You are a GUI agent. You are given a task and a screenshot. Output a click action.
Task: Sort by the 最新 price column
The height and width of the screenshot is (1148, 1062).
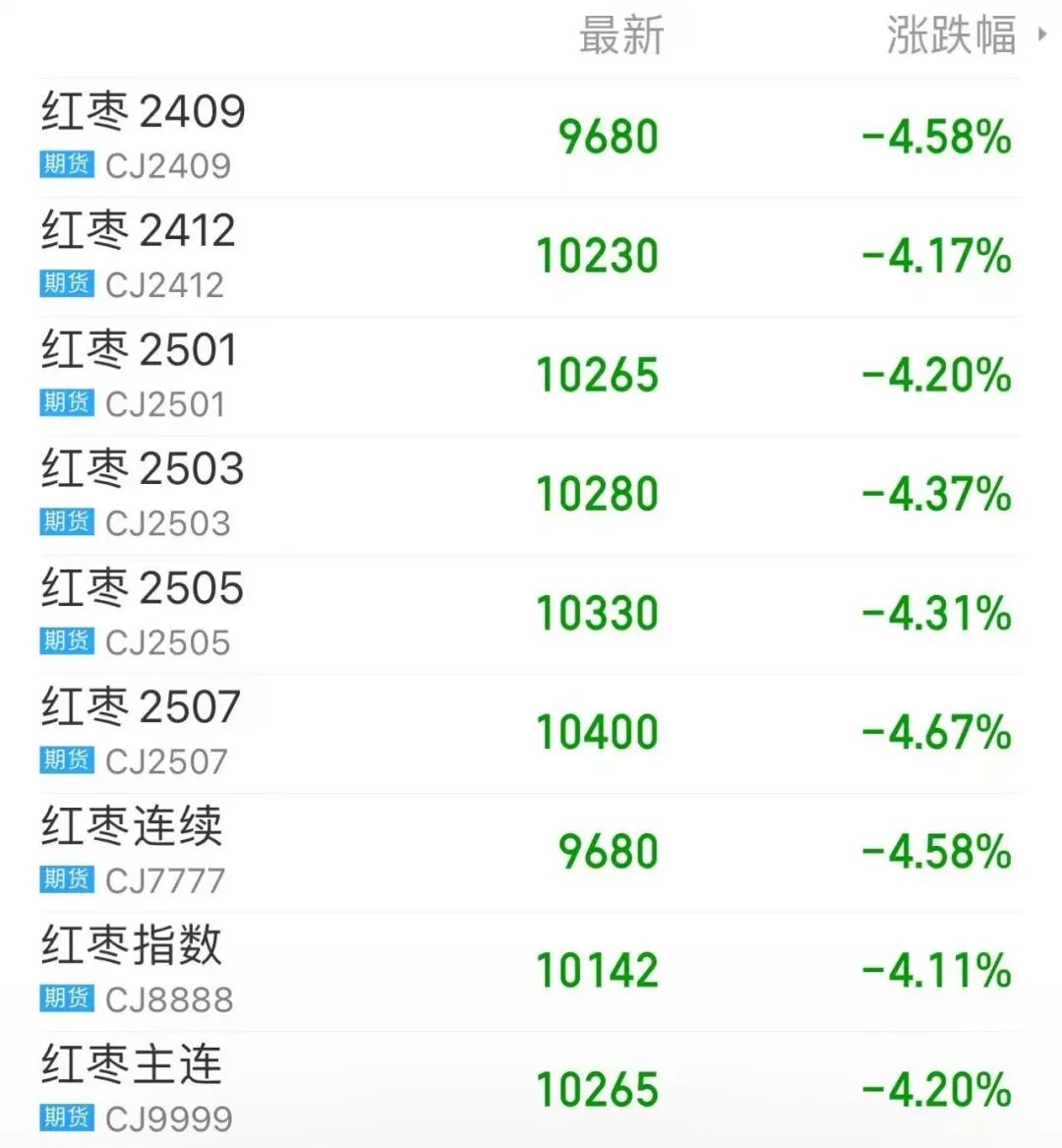pos(621,36)
